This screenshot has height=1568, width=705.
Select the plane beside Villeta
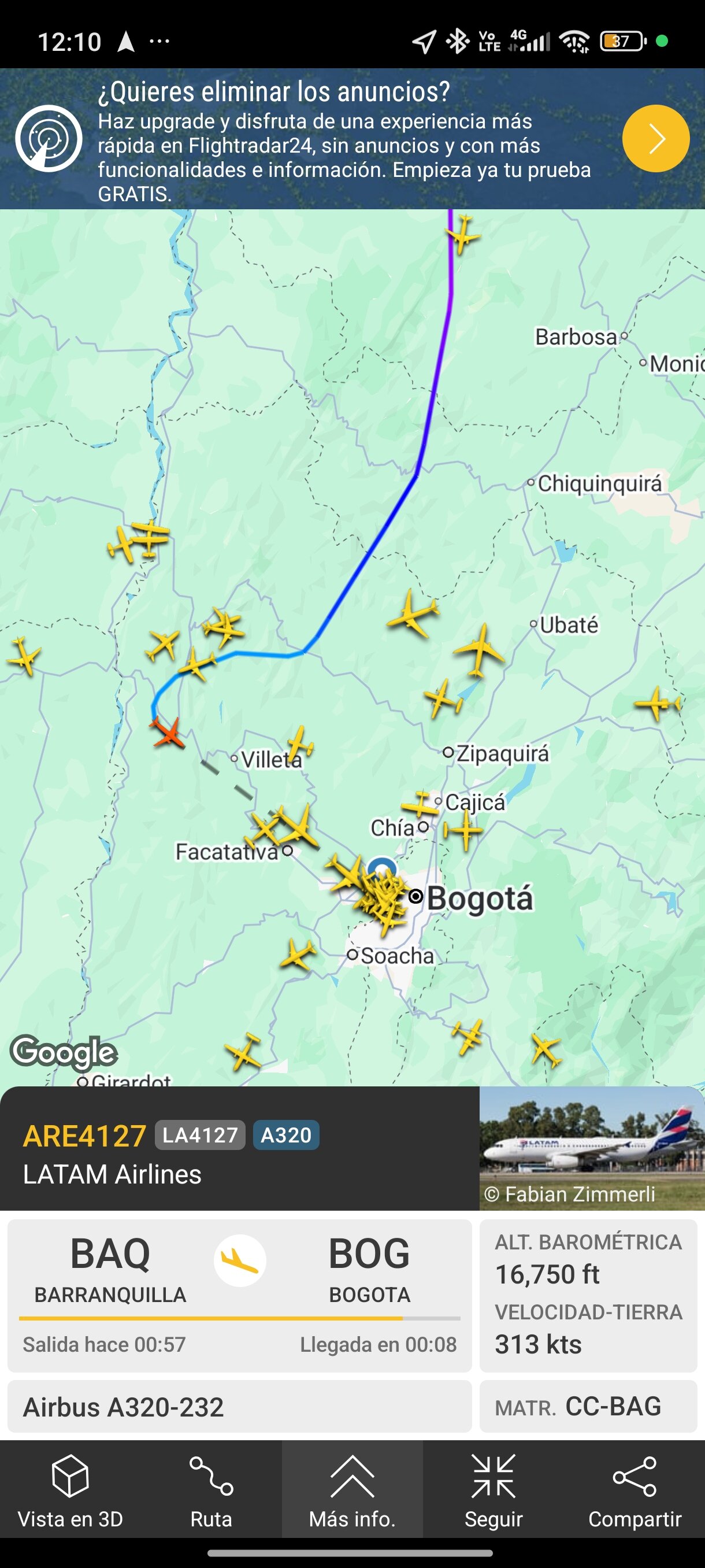pyautogui.click(x=299, y=743)
